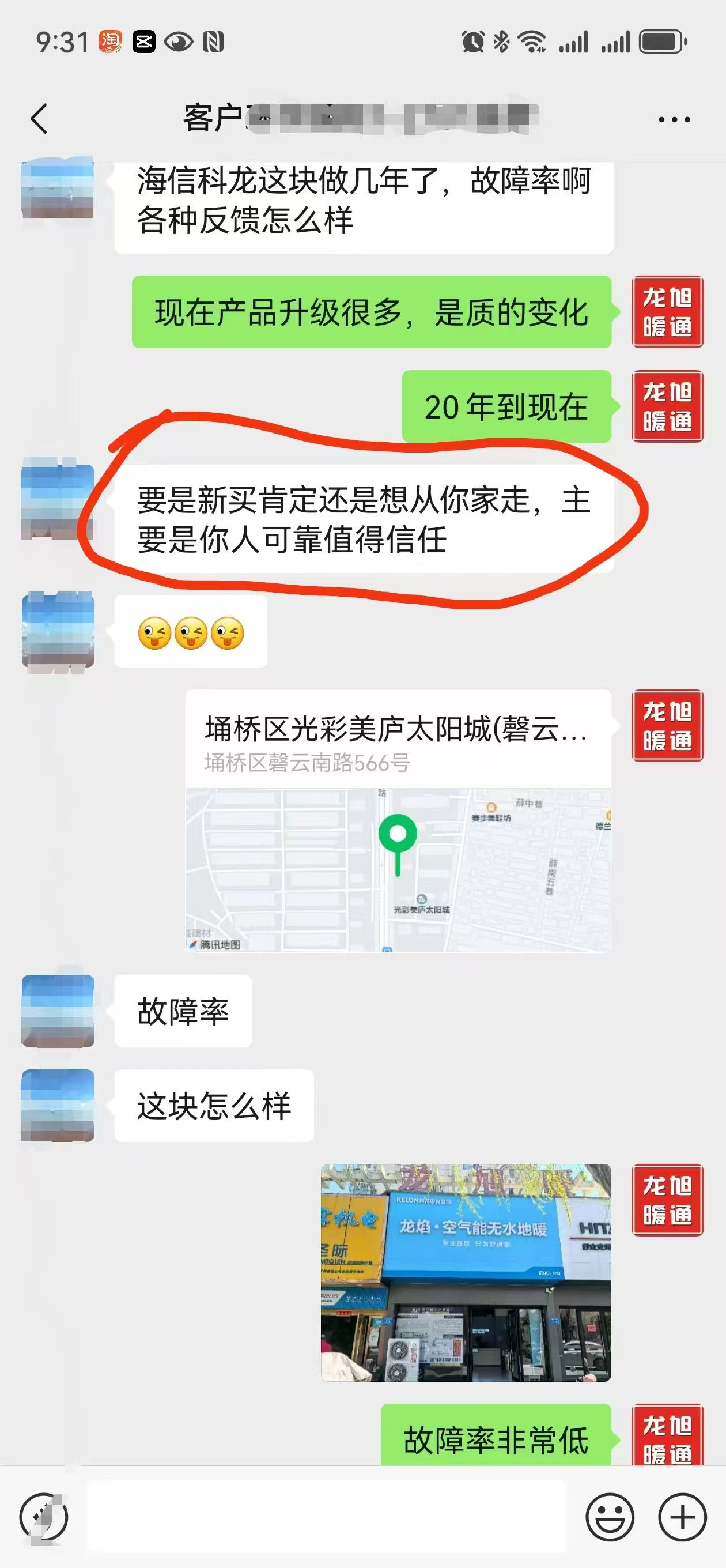Open the chat's three-dot overflow menu

(674, 119)
